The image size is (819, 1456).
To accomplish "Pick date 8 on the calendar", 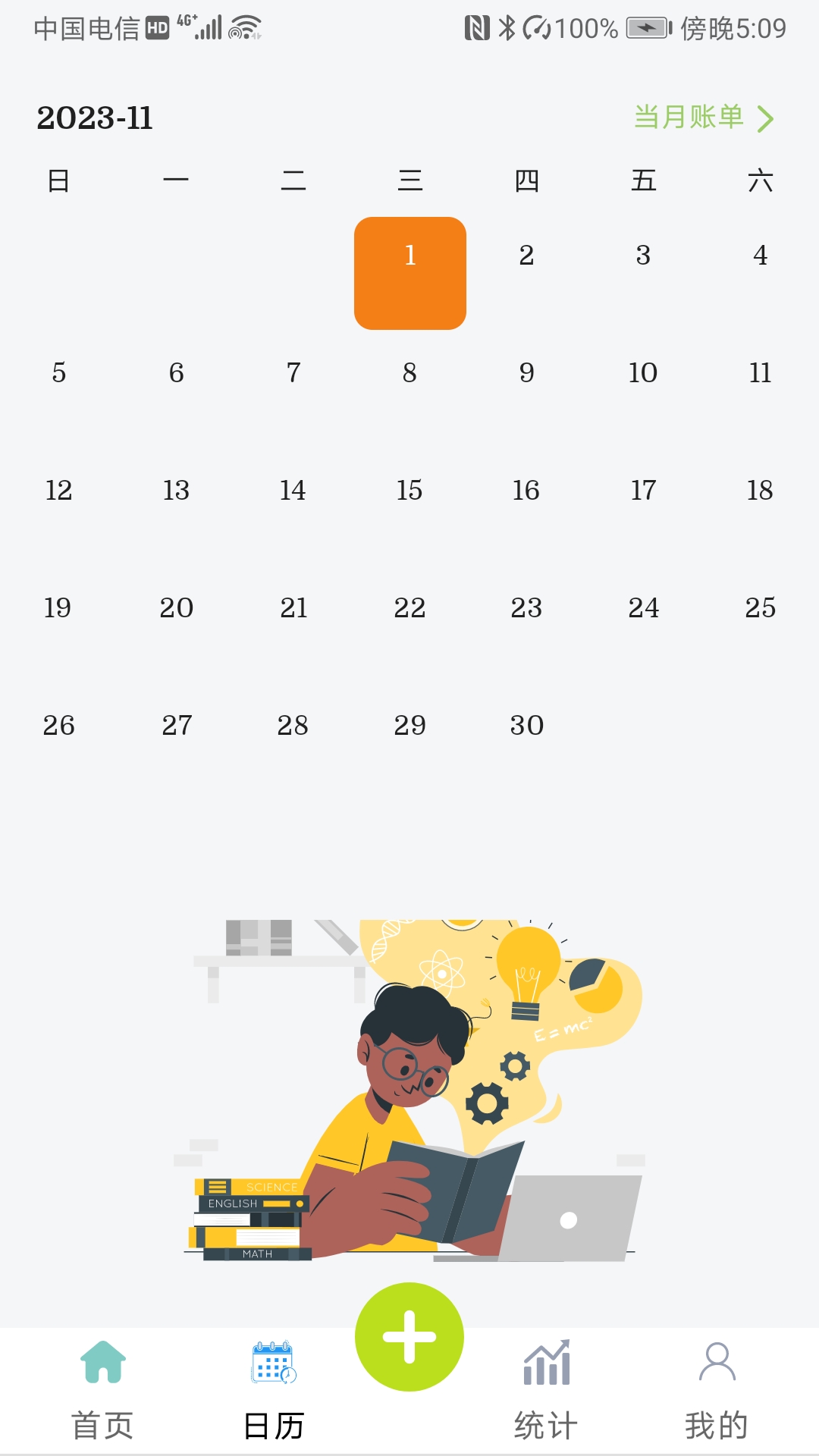I will coord(409,373).
